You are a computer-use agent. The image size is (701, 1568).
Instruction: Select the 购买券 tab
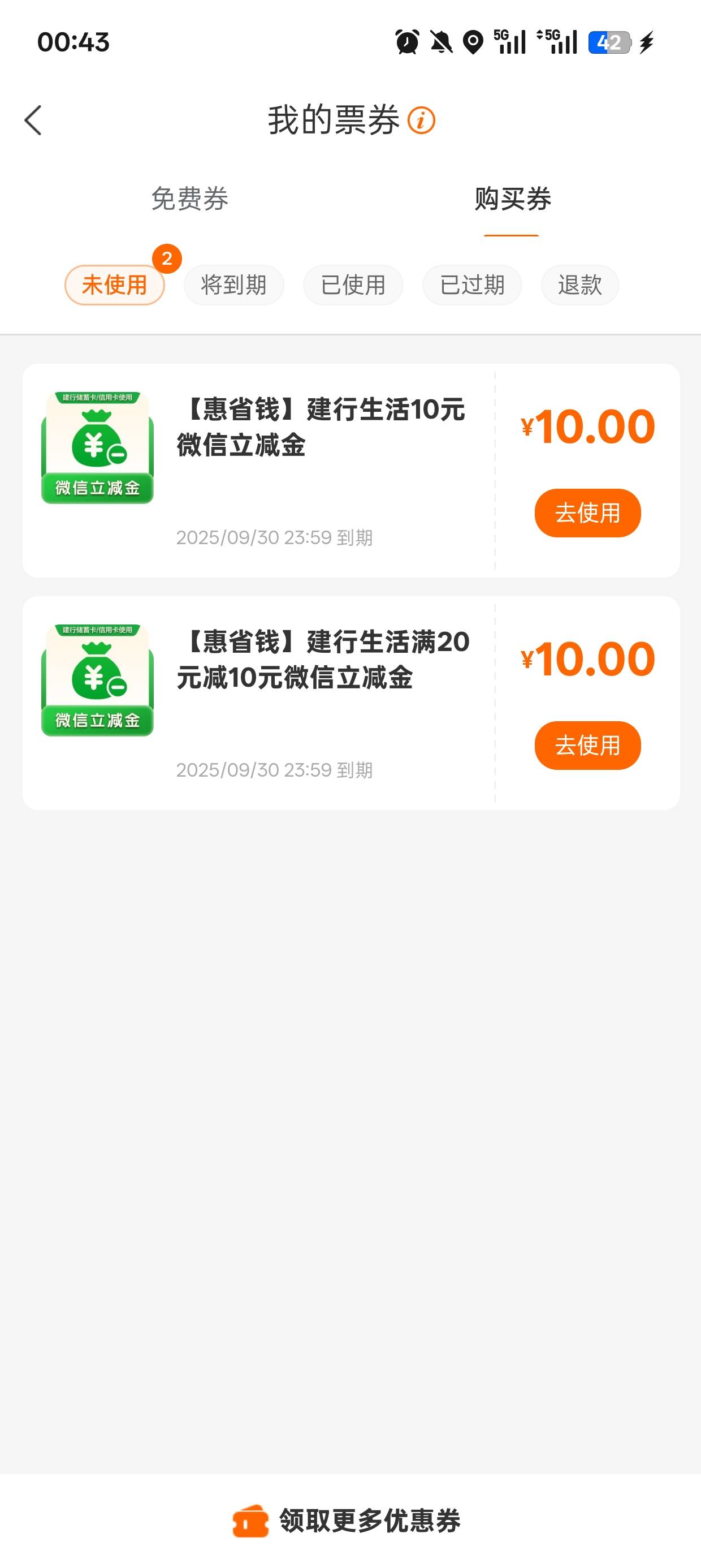(512, 199)
